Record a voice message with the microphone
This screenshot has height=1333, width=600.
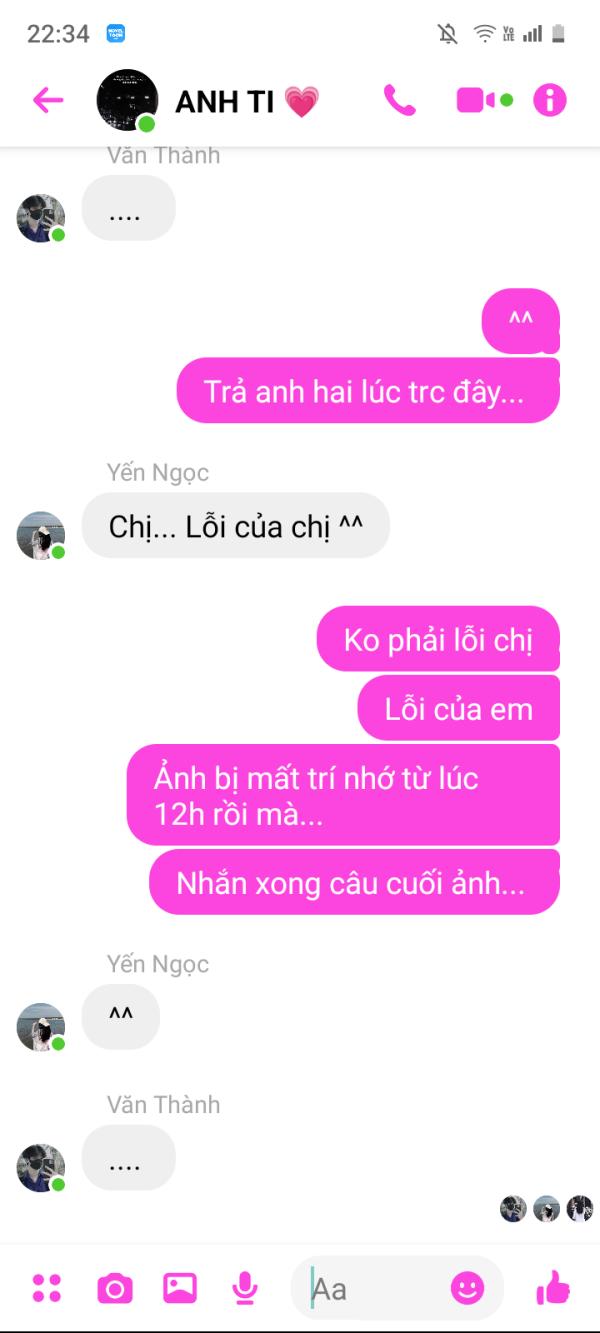(244, 1288)
